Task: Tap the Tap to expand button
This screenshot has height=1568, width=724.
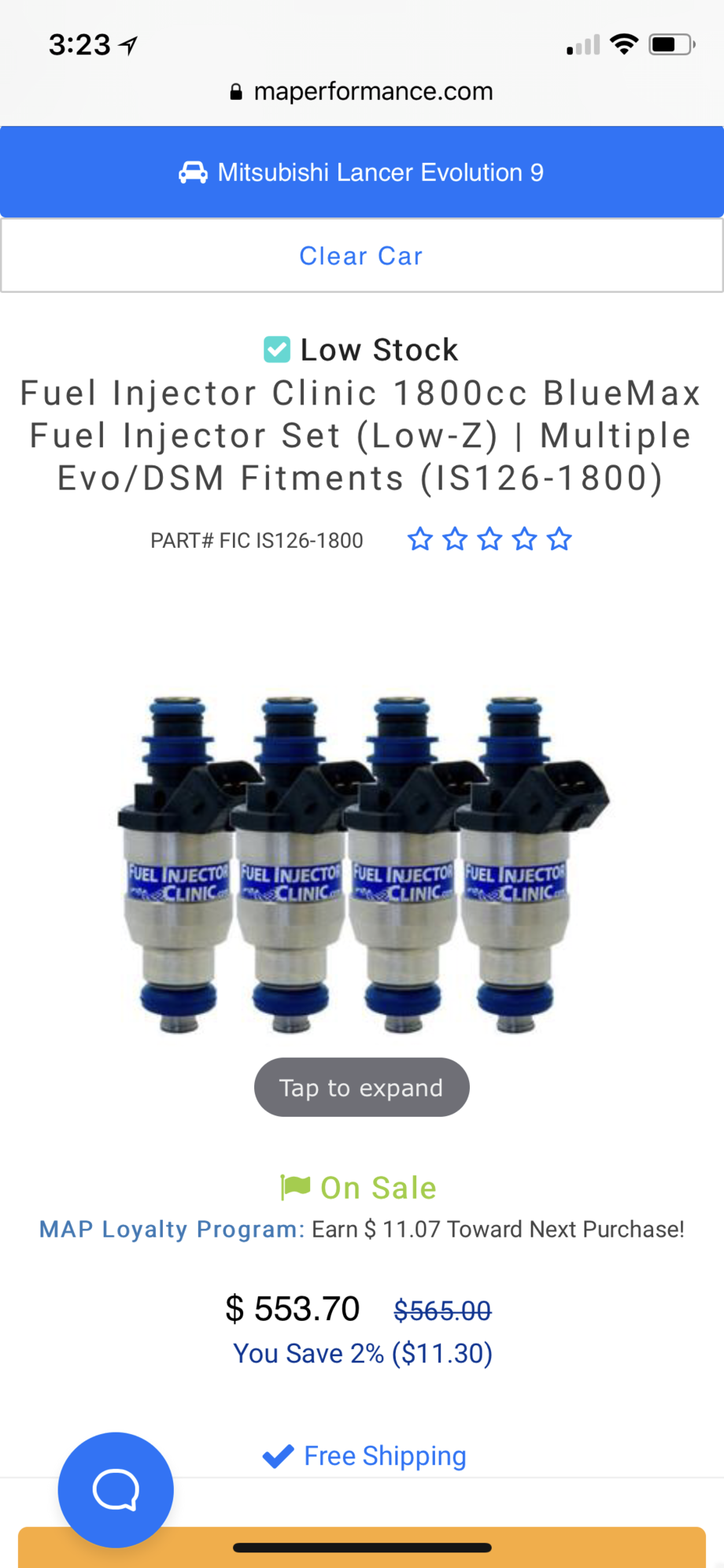Action: point(361,1087)
